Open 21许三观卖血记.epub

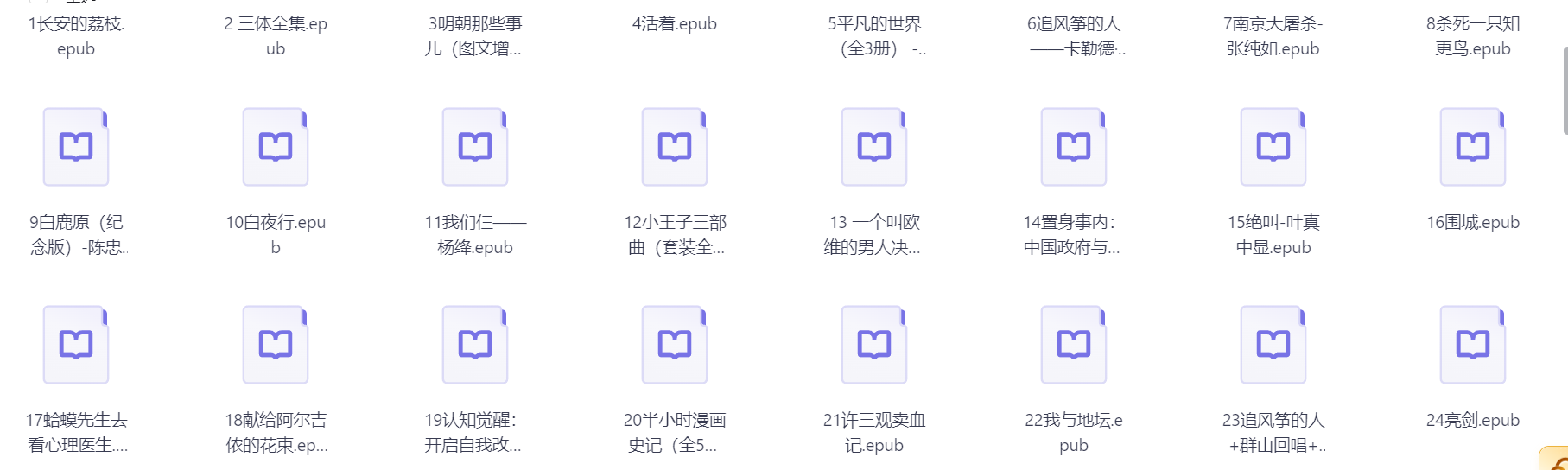click(x=874, y=346)
